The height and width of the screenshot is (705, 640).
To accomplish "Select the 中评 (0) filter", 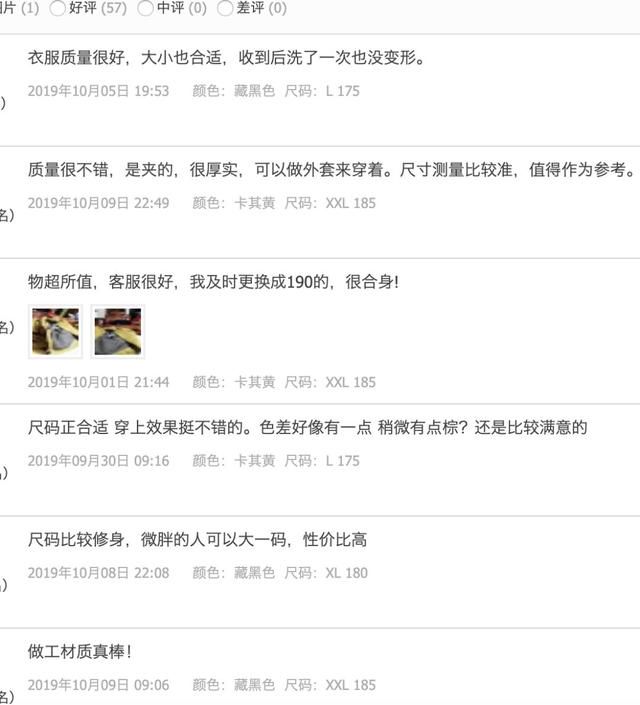I will (146, 8).
